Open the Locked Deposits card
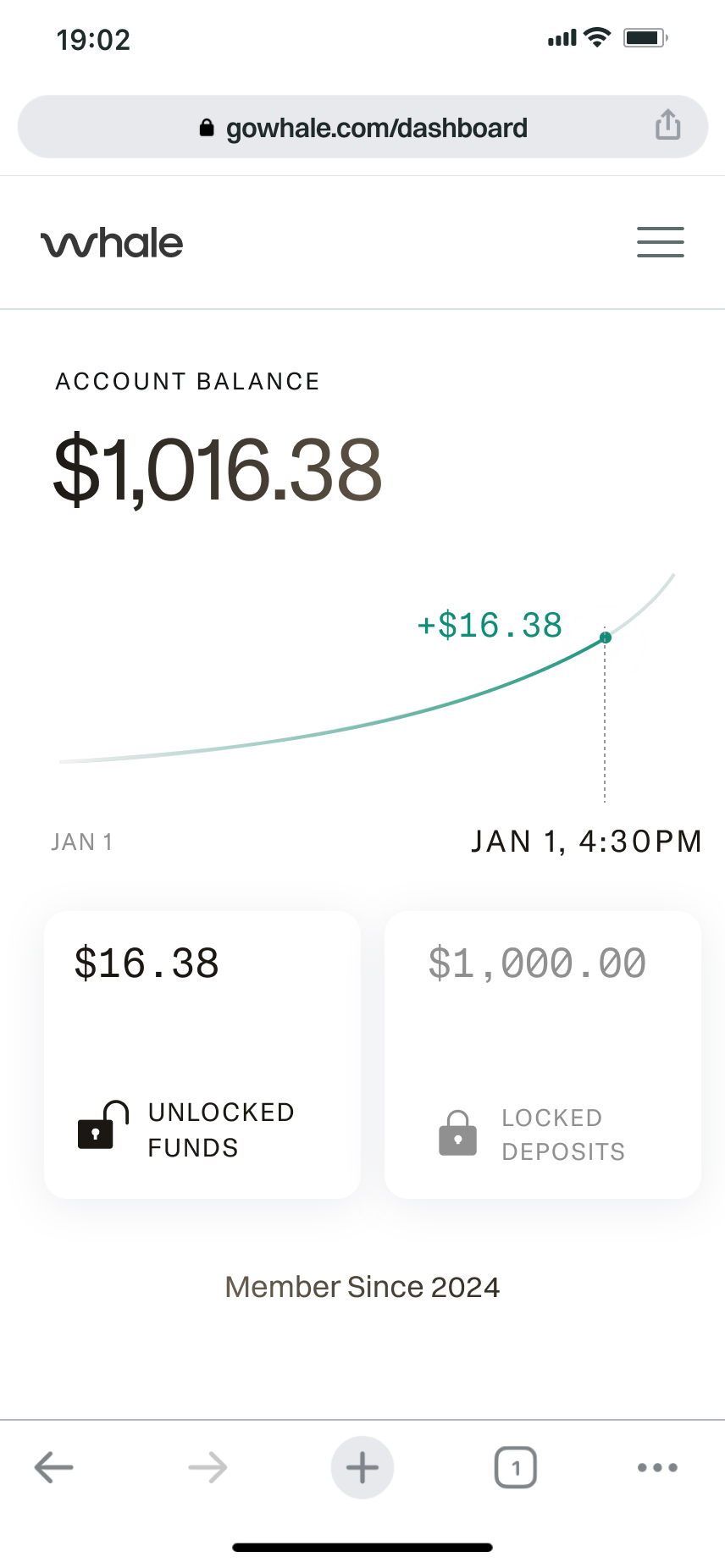 coord(543,1054)
